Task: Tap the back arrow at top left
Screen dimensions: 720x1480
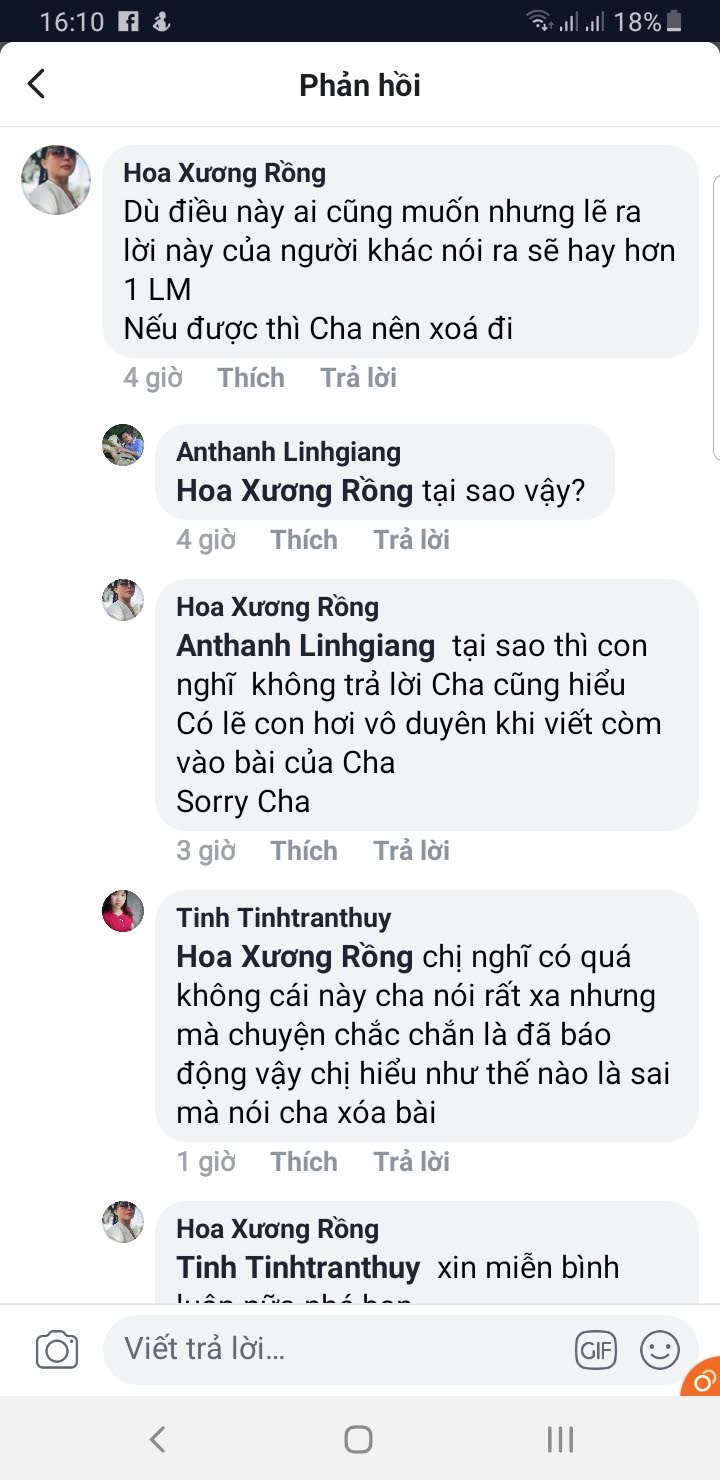Action: point(36,84)
